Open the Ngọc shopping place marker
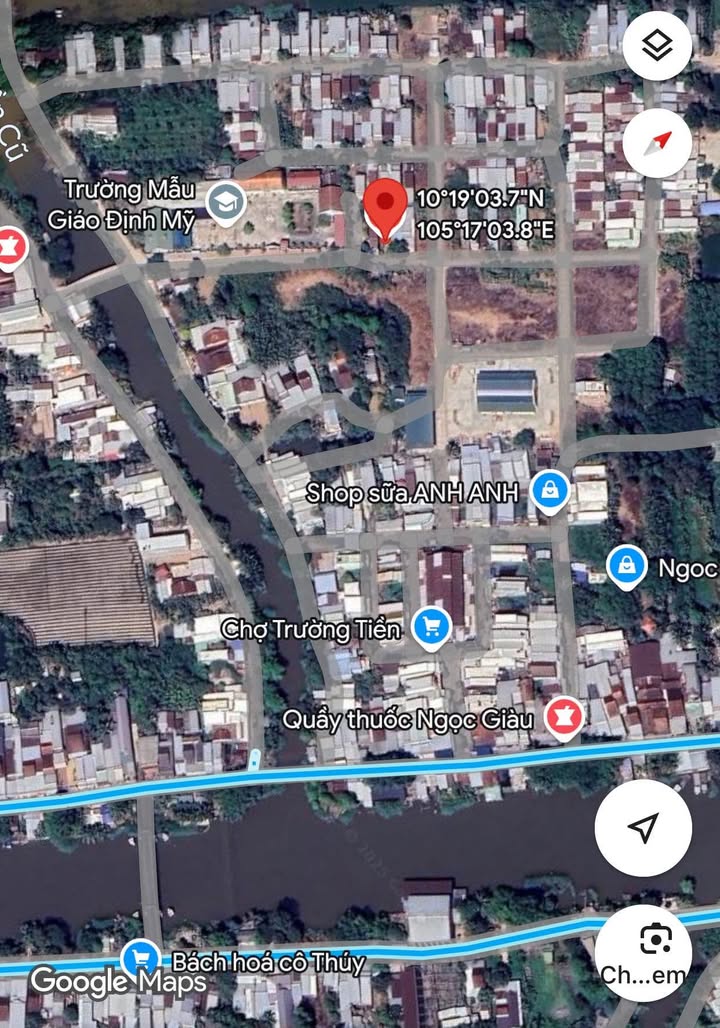This screenshot has width=720, height=1028. 626,567
